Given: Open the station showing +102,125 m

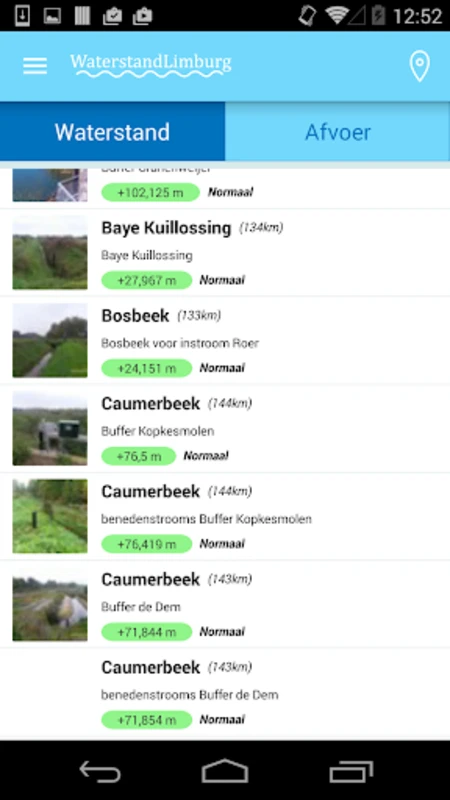Looking at the screenshot, I should [x=225, y=188].
